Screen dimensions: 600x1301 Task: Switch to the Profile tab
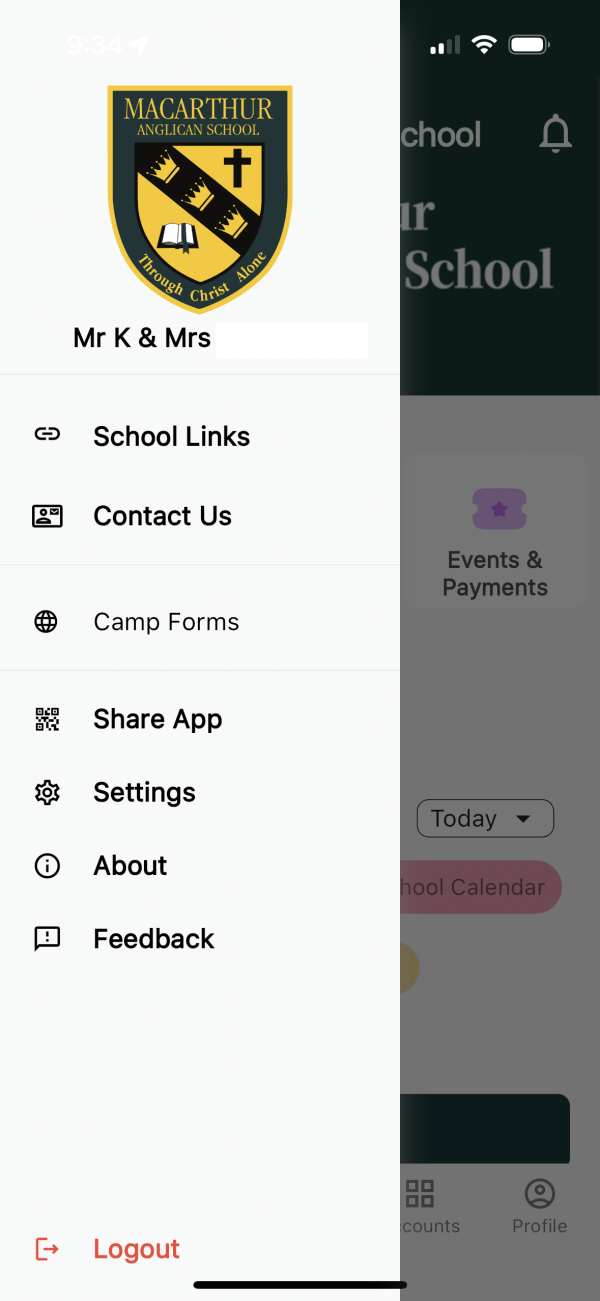(x=540, y=1207)
